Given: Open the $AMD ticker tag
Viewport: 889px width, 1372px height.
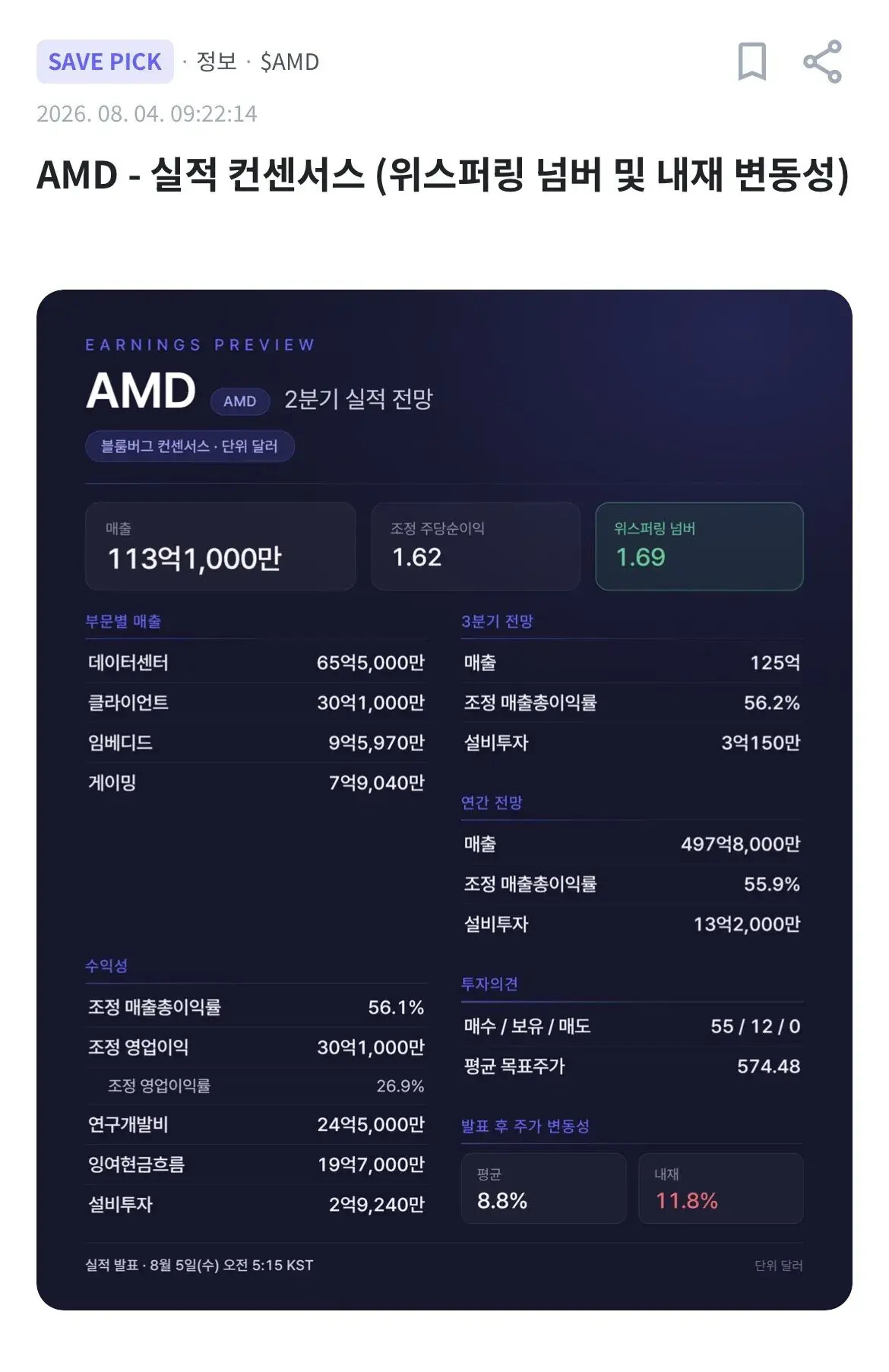Looking at the screenshot, I should [x=289, y=62].
